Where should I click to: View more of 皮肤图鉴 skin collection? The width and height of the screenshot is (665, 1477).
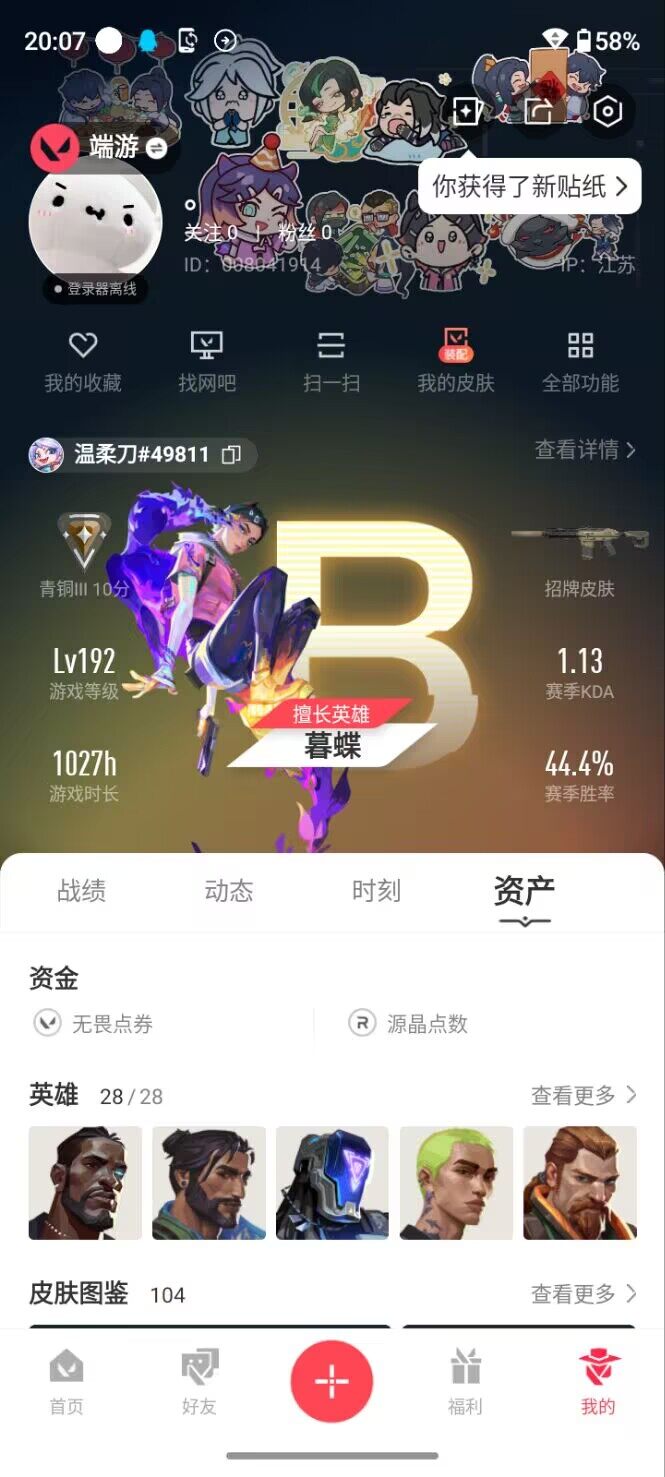(x=583, y=1294)
